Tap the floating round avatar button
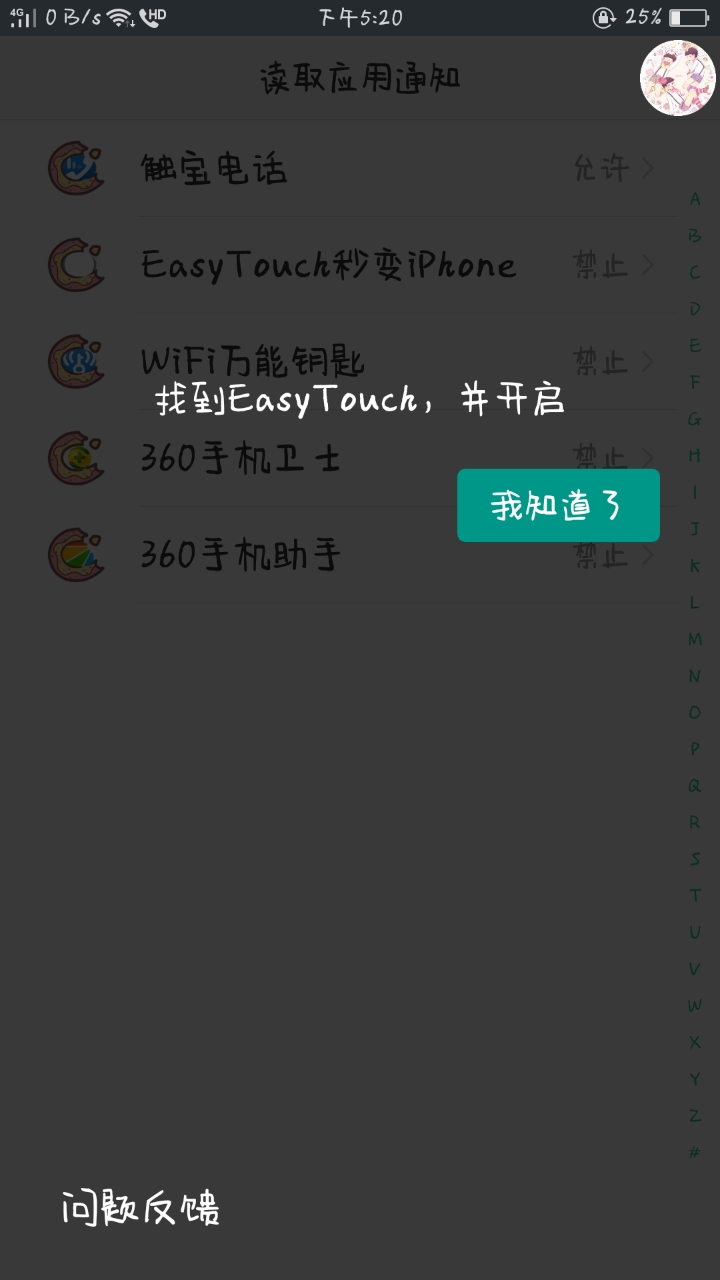The image size is (720, 1280). (678, 78)
